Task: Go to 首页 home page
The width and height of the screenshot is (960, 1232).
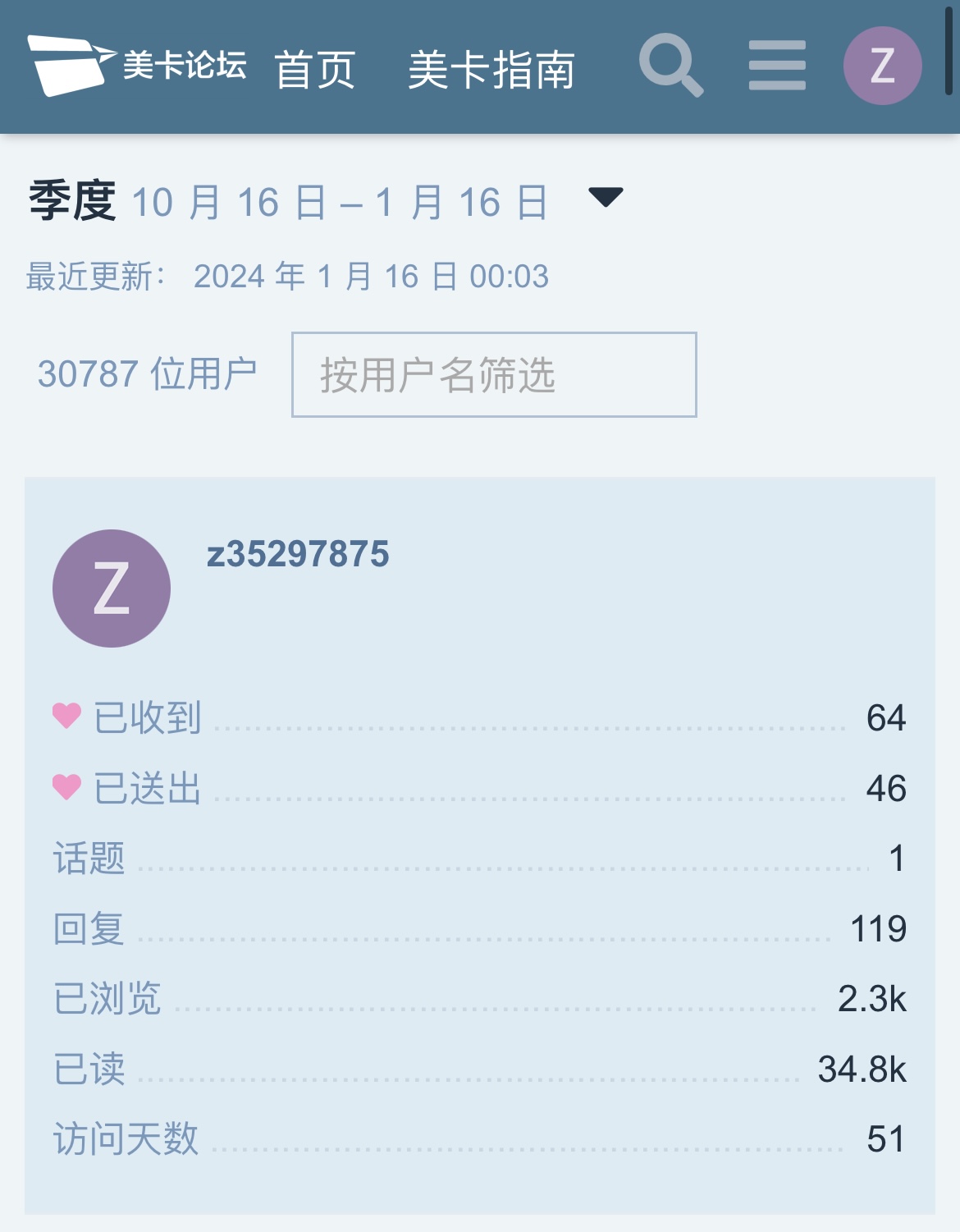Action: tap(315, 69)
